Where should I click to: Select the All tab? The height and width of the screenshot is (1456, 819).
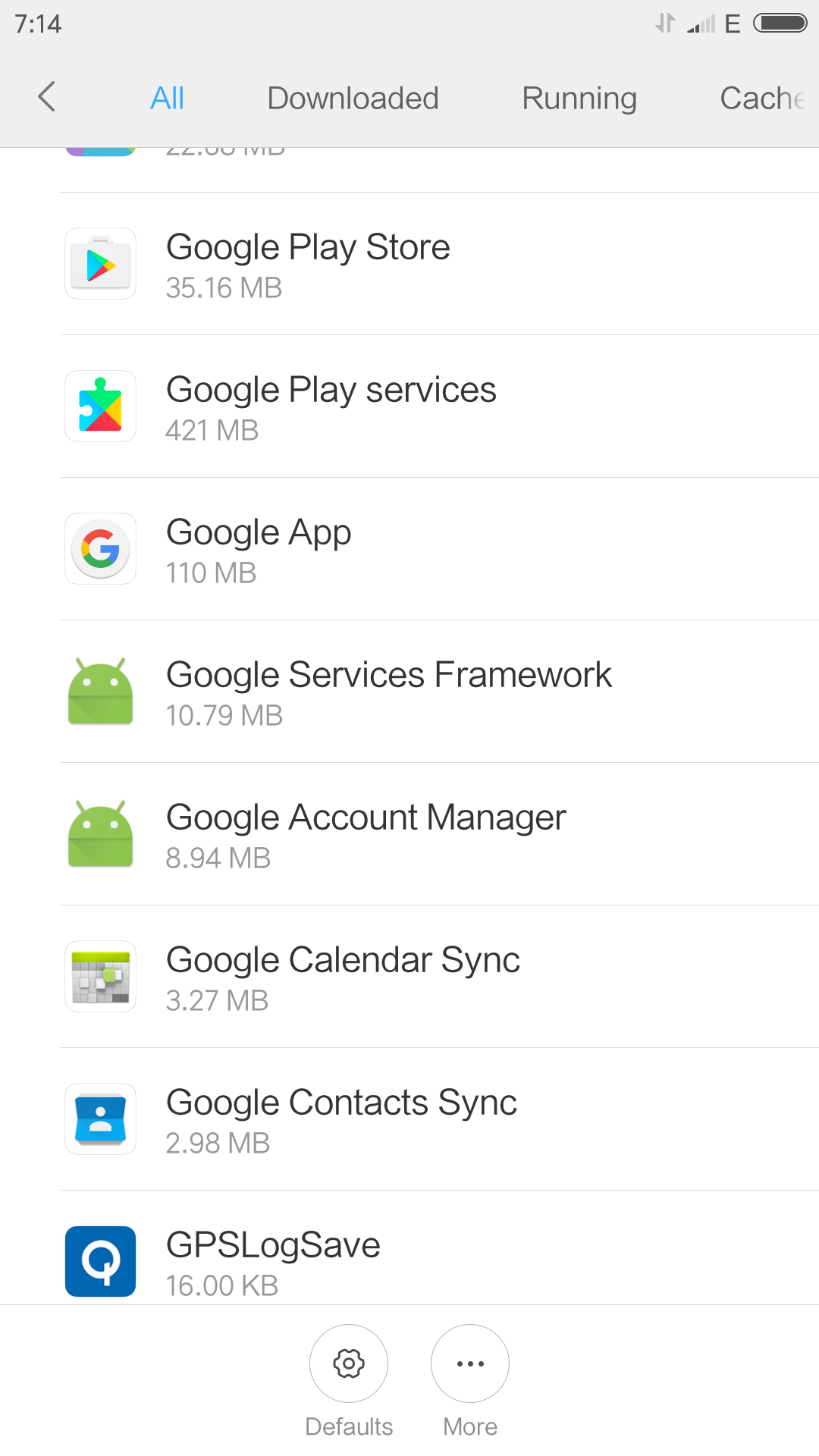pyautogui.click(x=167, y=99)
